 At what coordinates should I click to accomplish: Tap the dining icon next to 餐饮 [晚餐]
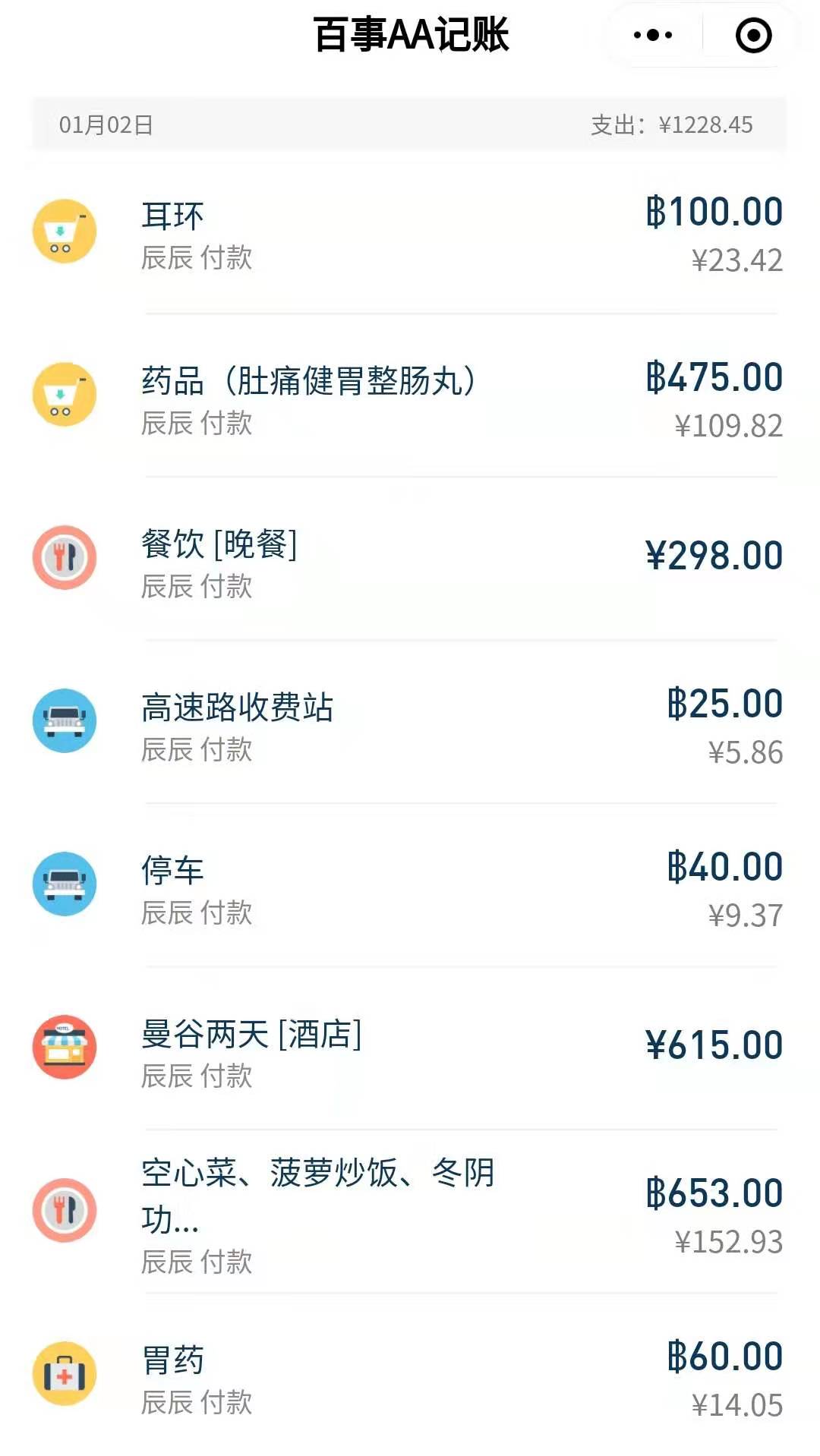(x=64, y=558)
